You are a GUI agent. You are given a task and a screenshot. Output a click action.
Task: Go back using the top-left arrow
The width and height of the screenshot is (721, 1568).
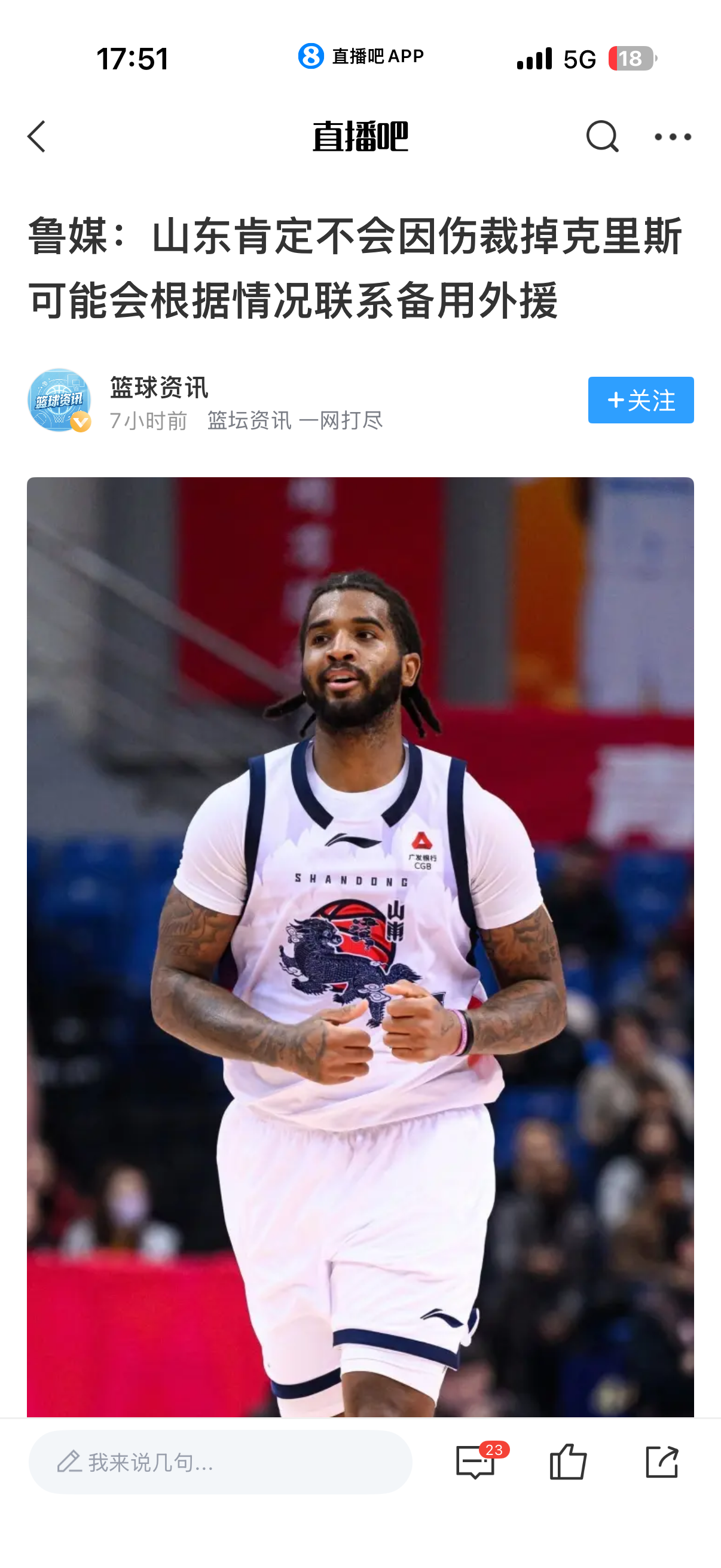[x=36, y=136]
